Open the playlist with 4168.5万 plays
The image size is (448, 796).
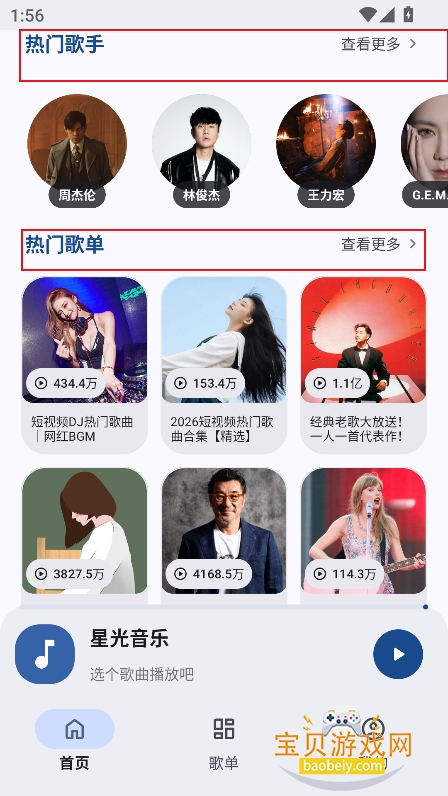pyautogui.click(x=224, y=536)
